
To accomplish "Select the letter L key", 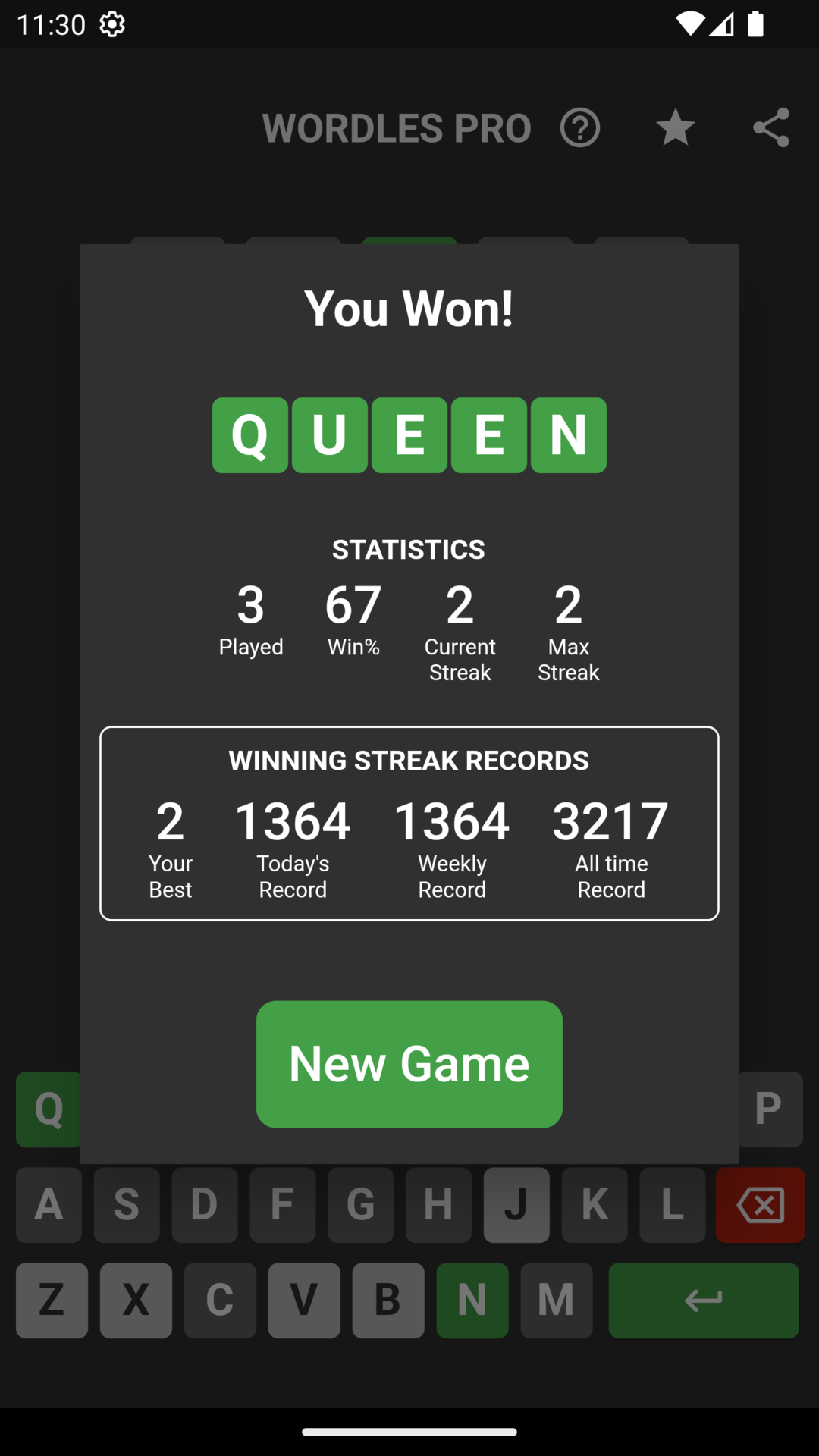I will pyautogui.click(x=673, y=1205).
